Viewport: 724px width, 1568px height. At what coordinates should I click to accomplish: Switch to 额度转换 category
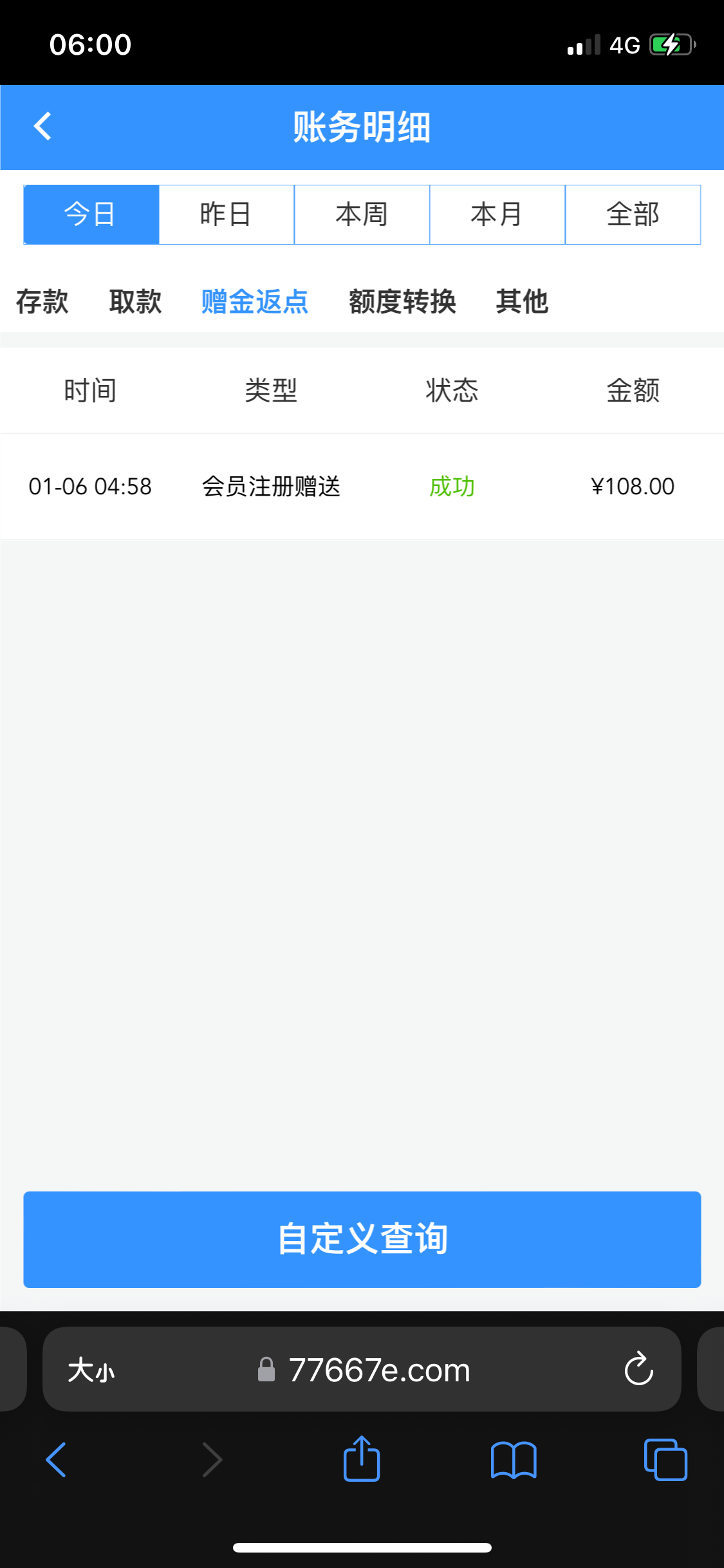tap(402, 301)
